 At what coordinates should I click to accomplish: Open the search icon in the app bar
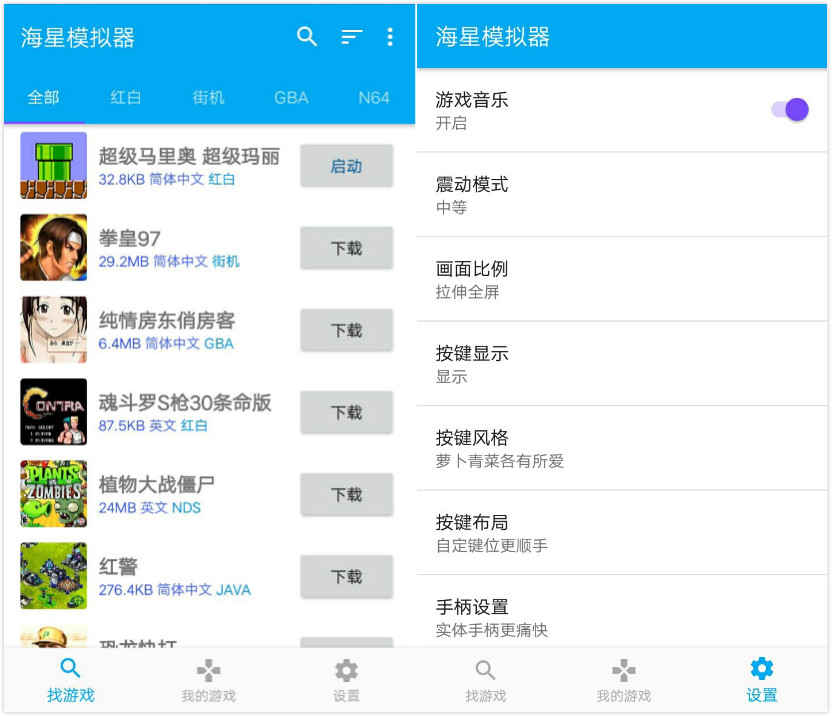(x=307, y=37)
